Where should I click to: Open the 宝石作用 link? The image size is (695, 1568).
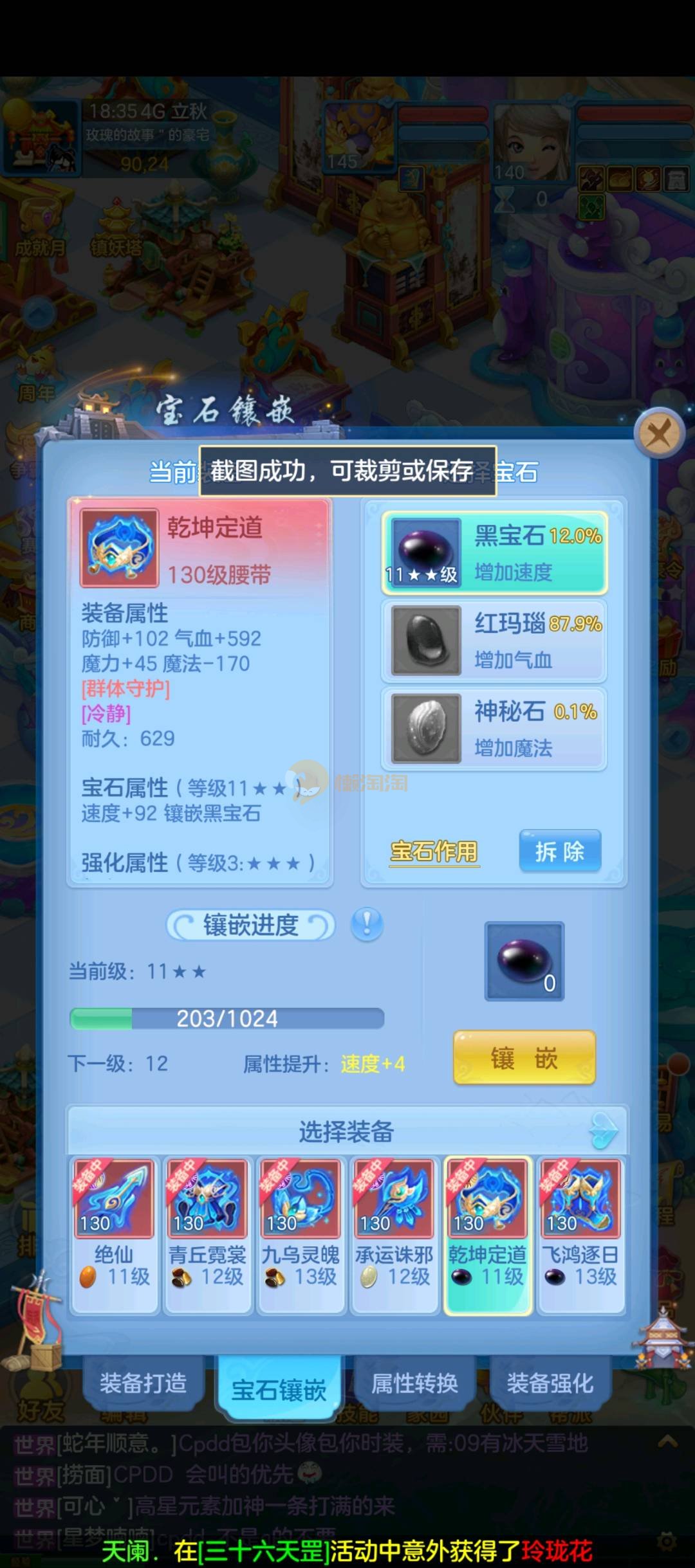[434, 852]
